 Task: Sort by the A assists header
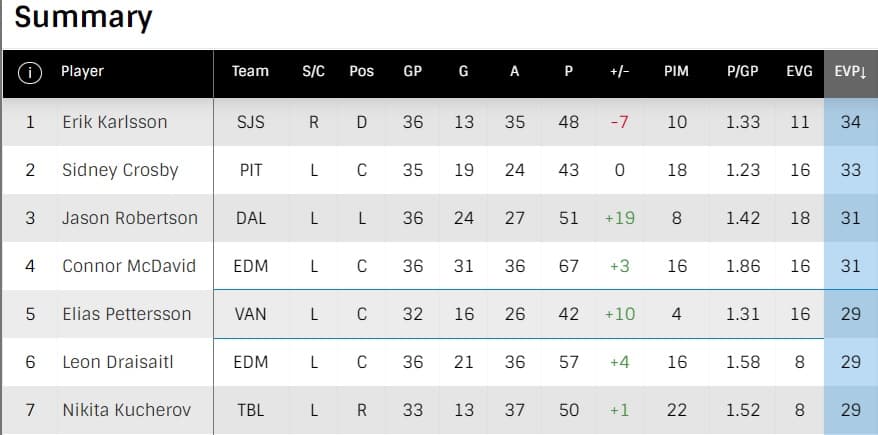(x=515, y=72)
